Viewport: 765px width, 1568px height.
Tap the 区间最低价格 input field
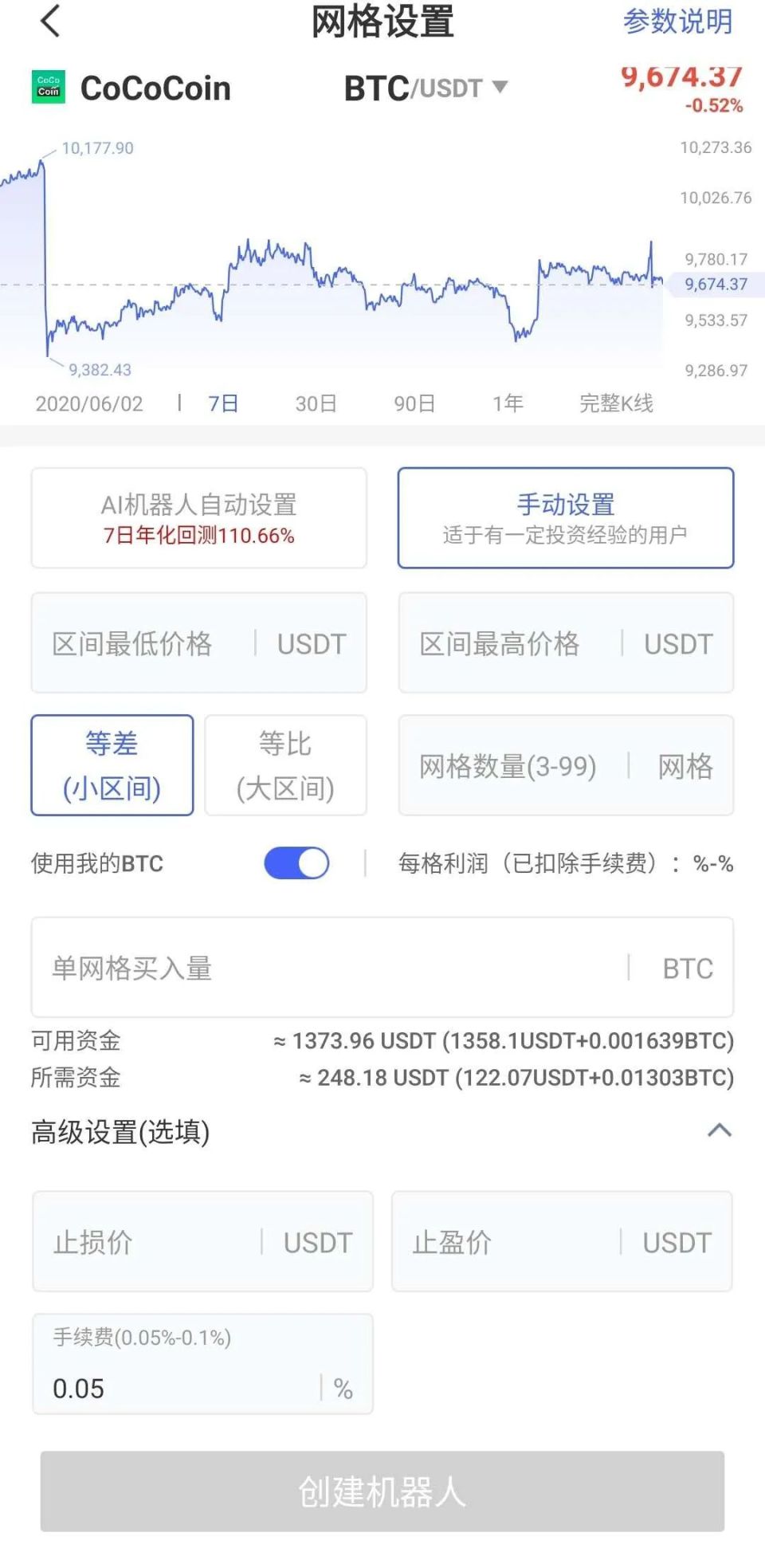tap(199, 643)
